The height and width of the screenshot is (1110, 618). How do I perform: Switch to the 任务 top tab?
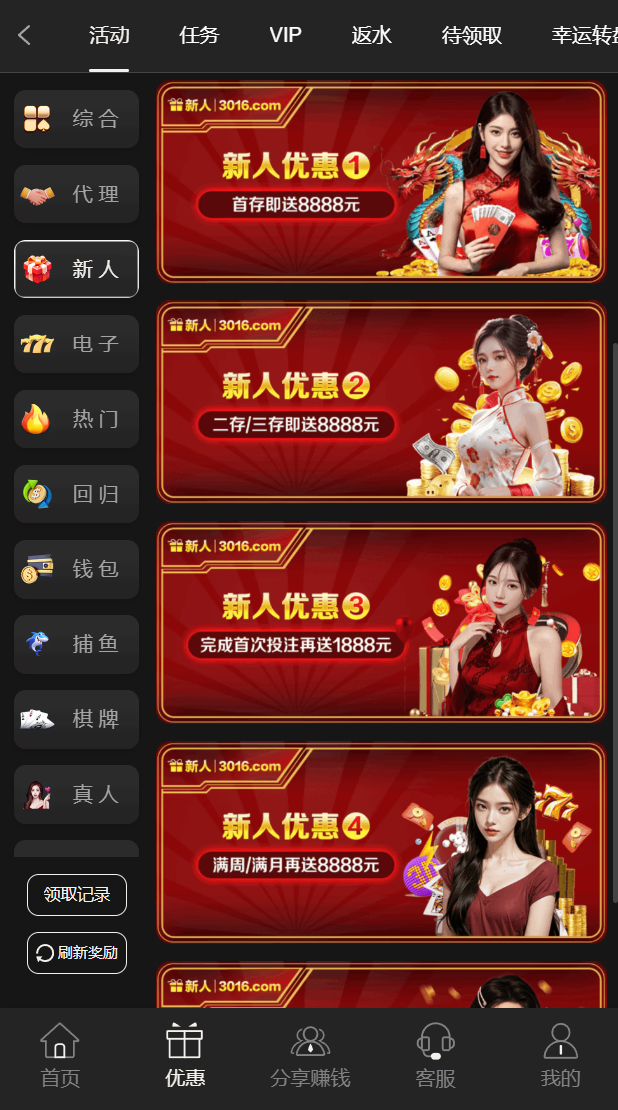[x=199, y=36]
